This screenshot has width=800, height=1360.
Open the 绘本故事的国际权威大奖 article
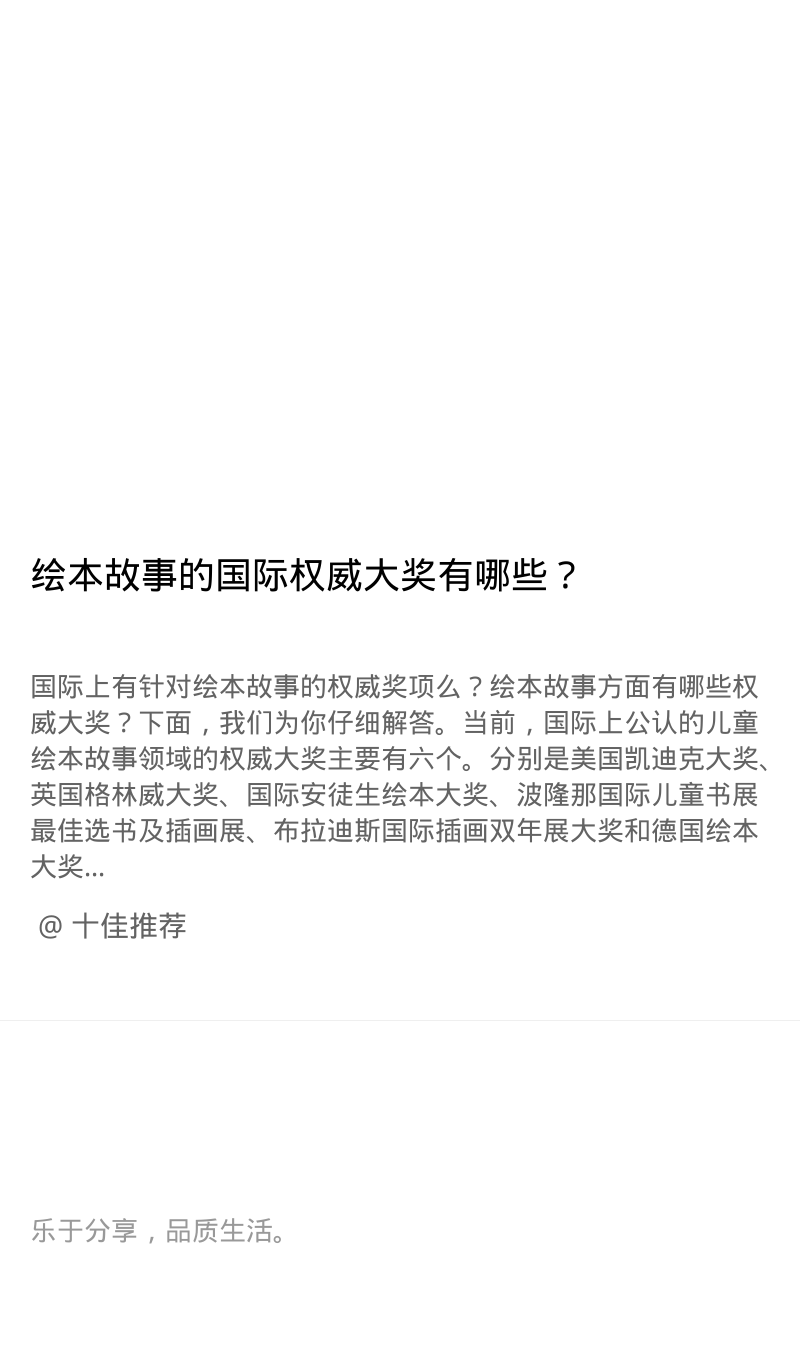point(305,575)
